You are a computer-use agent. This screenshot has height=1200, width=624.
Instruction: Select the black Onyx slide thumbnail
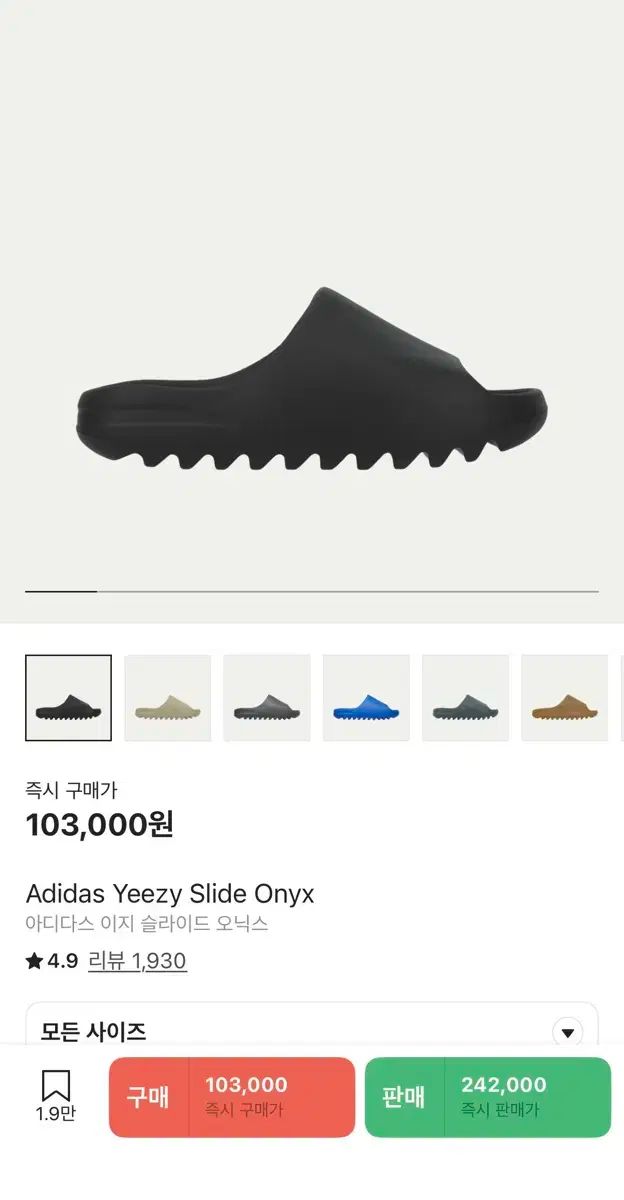(x=68, y=698)
